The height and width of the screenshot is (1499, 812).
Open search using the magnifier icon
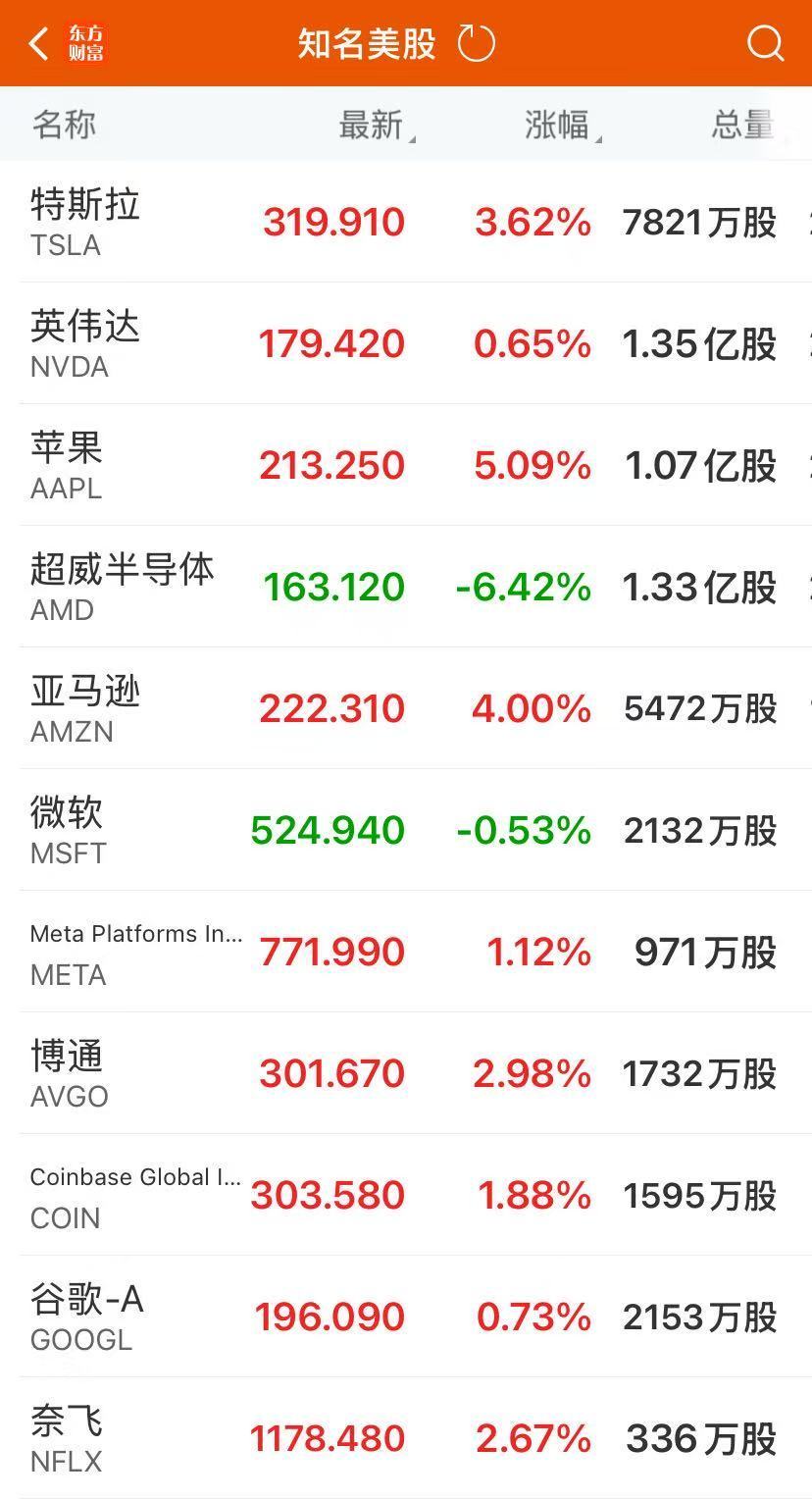click(764, 42)
